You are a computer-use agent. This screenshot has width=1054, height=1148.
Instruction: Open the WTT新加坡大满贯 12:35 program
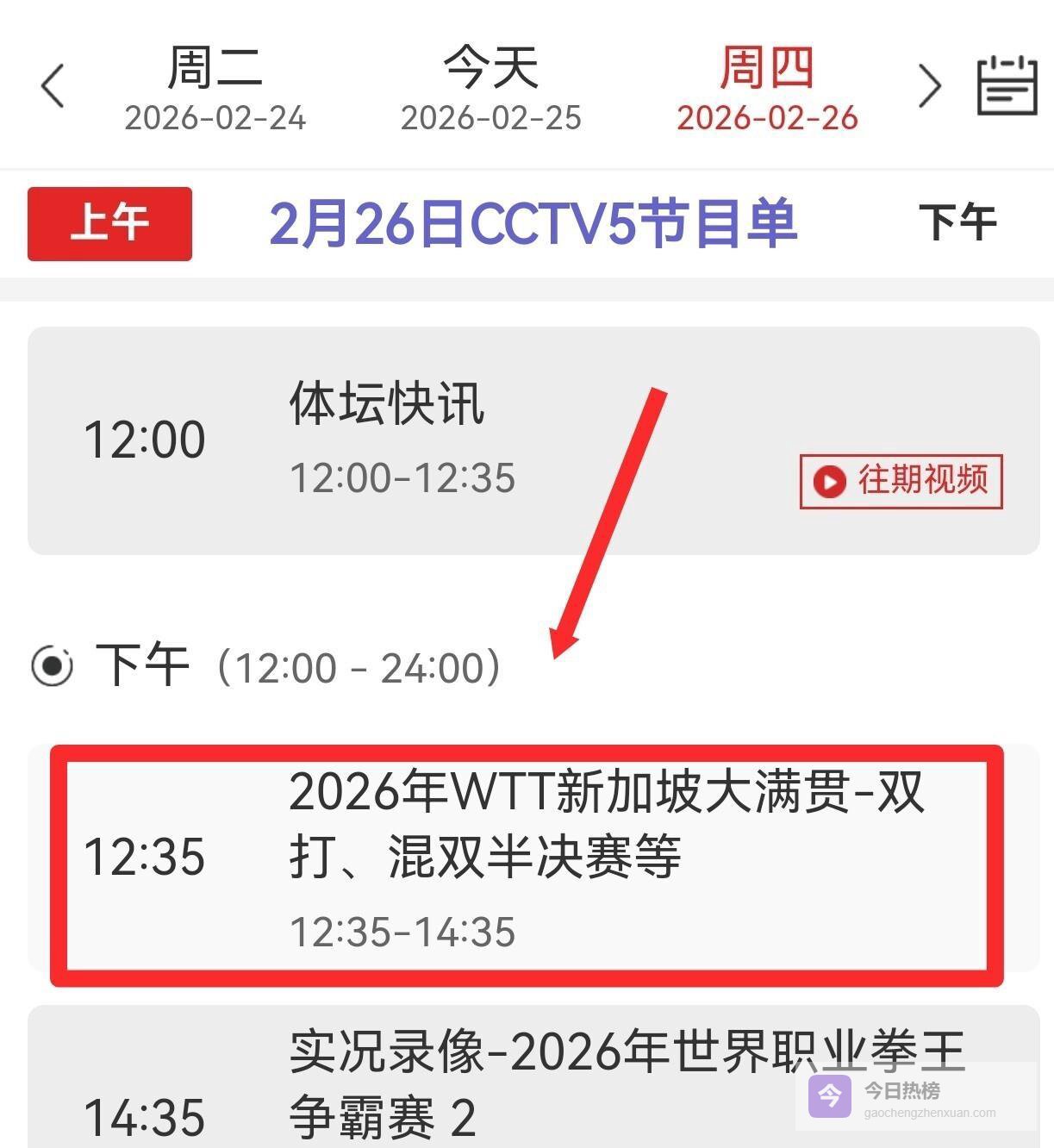pyautogui.click(x=526, y=859)
